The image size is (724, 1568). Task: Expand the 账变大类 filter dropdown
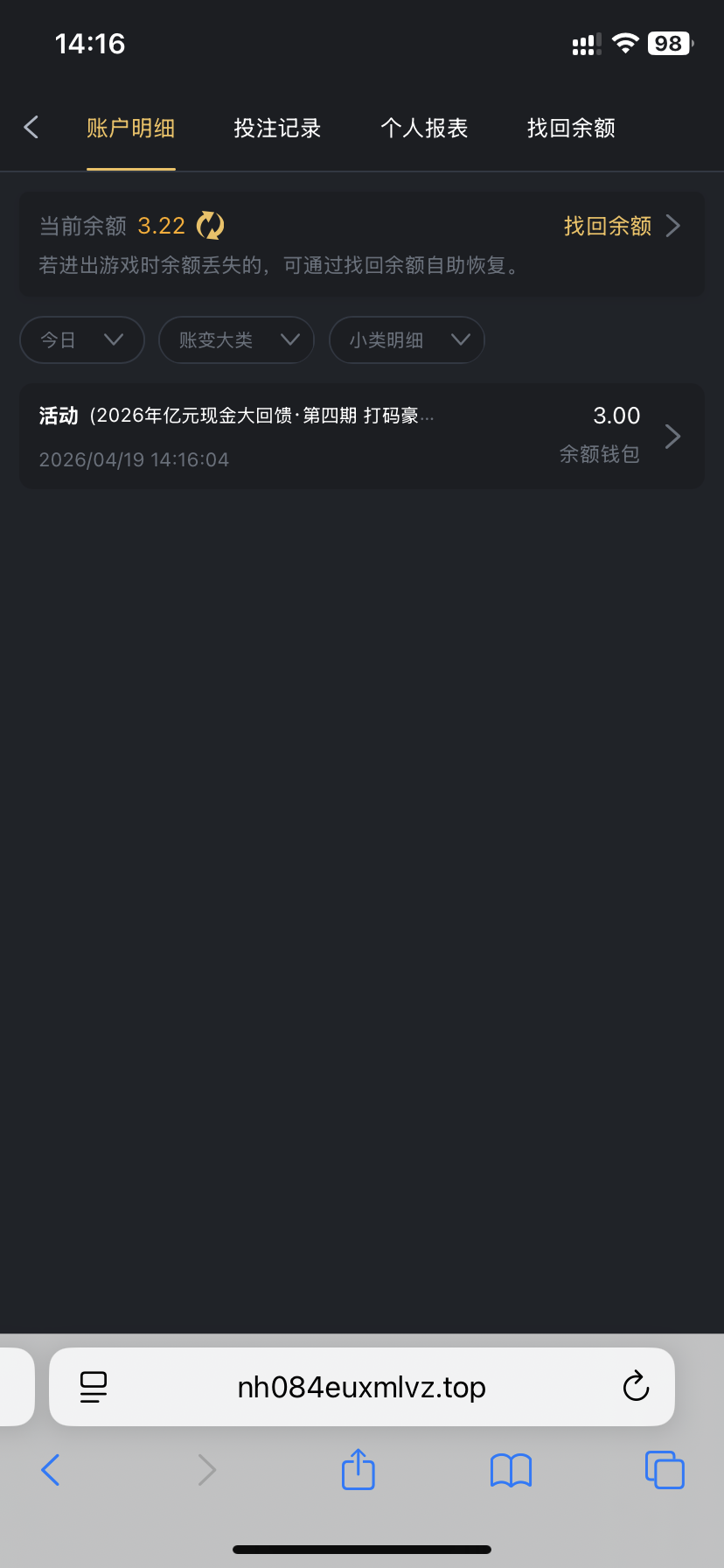236,339
